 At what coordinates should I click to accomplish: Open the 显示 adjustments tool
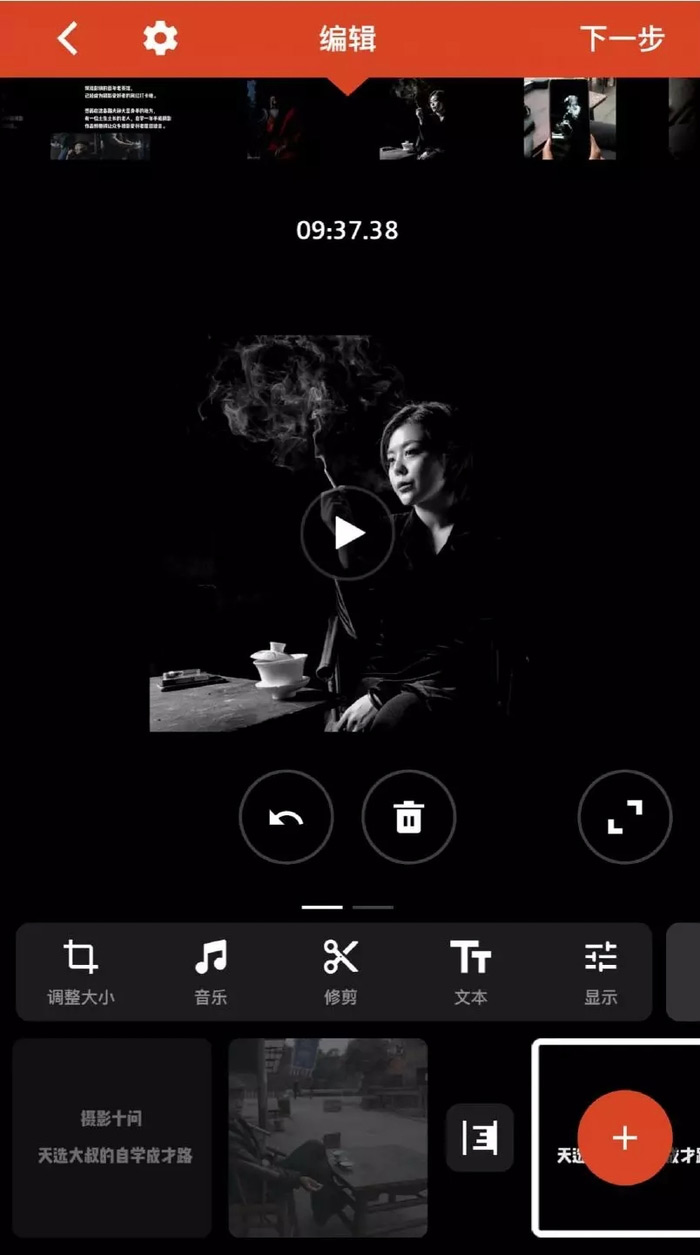point(601,971)
